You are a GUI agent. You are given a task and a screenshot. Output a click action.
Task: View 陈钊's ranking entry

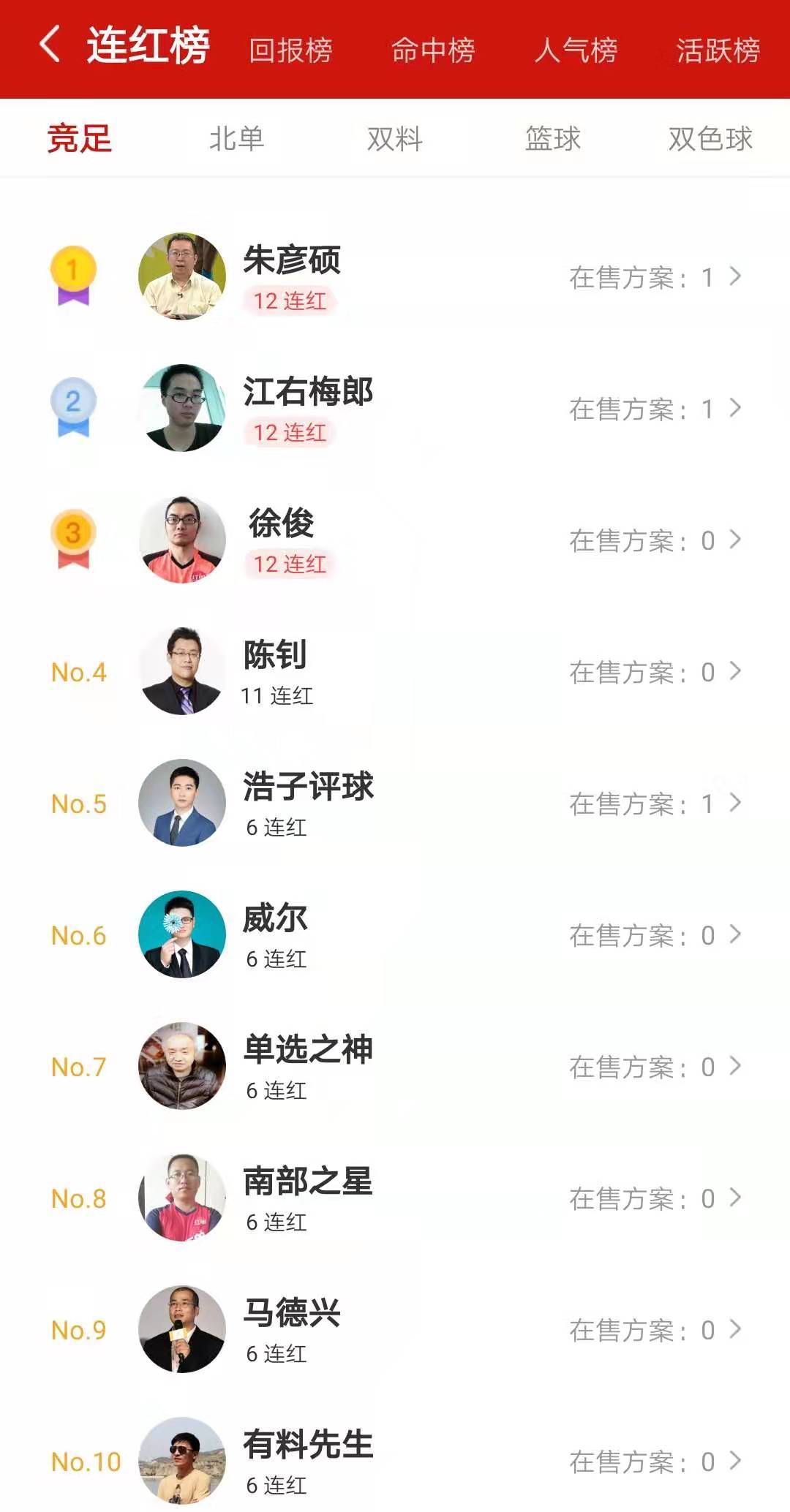(395, 671)
